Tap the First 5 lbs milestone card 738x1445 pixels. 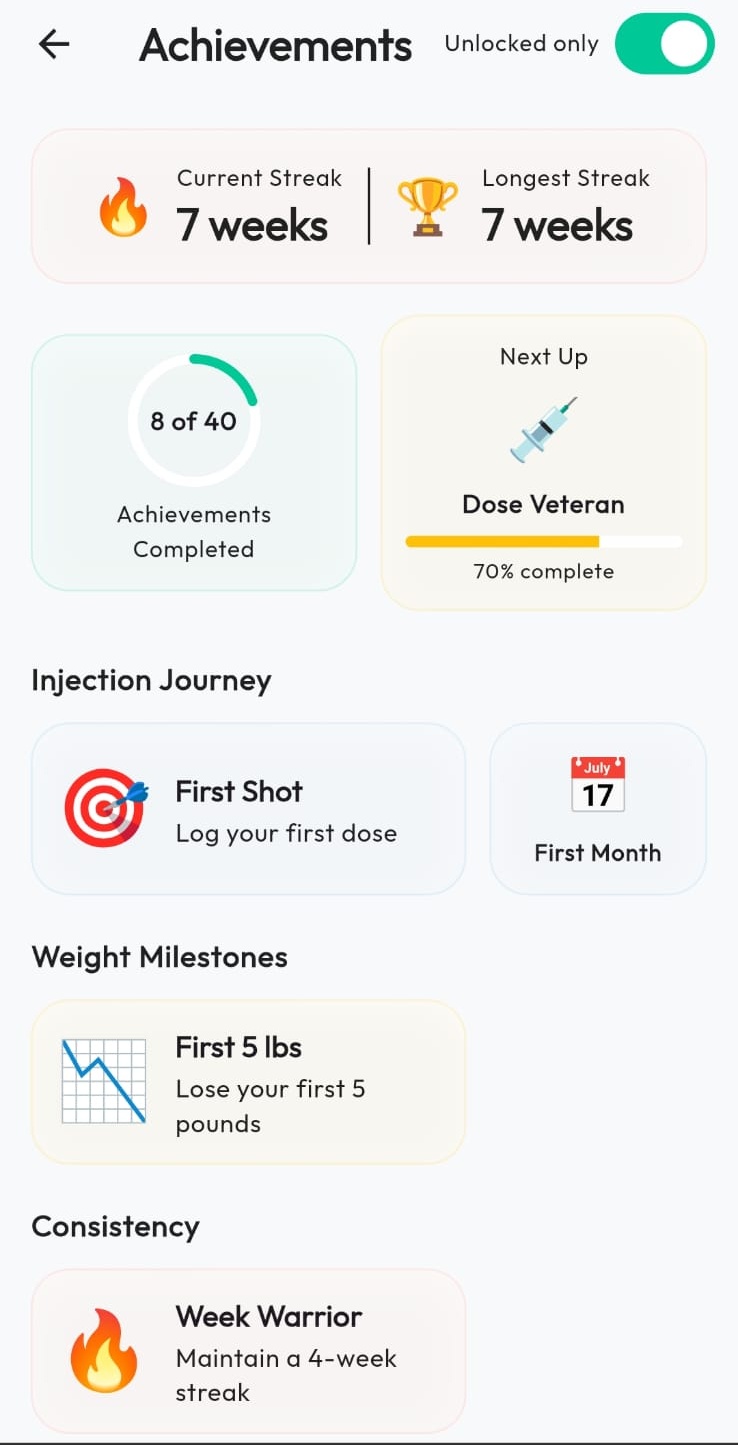click(x=247, y=1081)
